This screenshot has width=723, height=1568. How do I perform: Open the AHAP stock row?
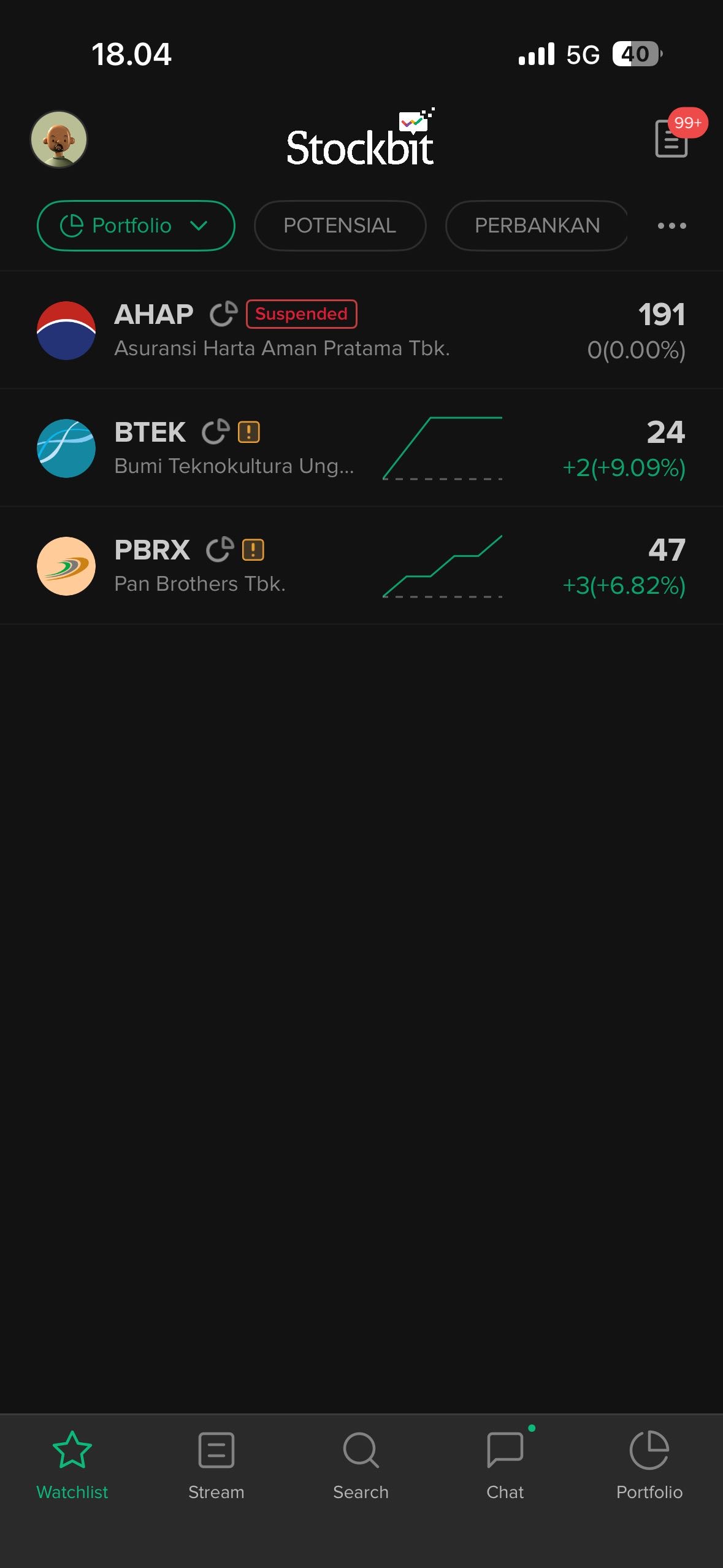pos(361,331)
